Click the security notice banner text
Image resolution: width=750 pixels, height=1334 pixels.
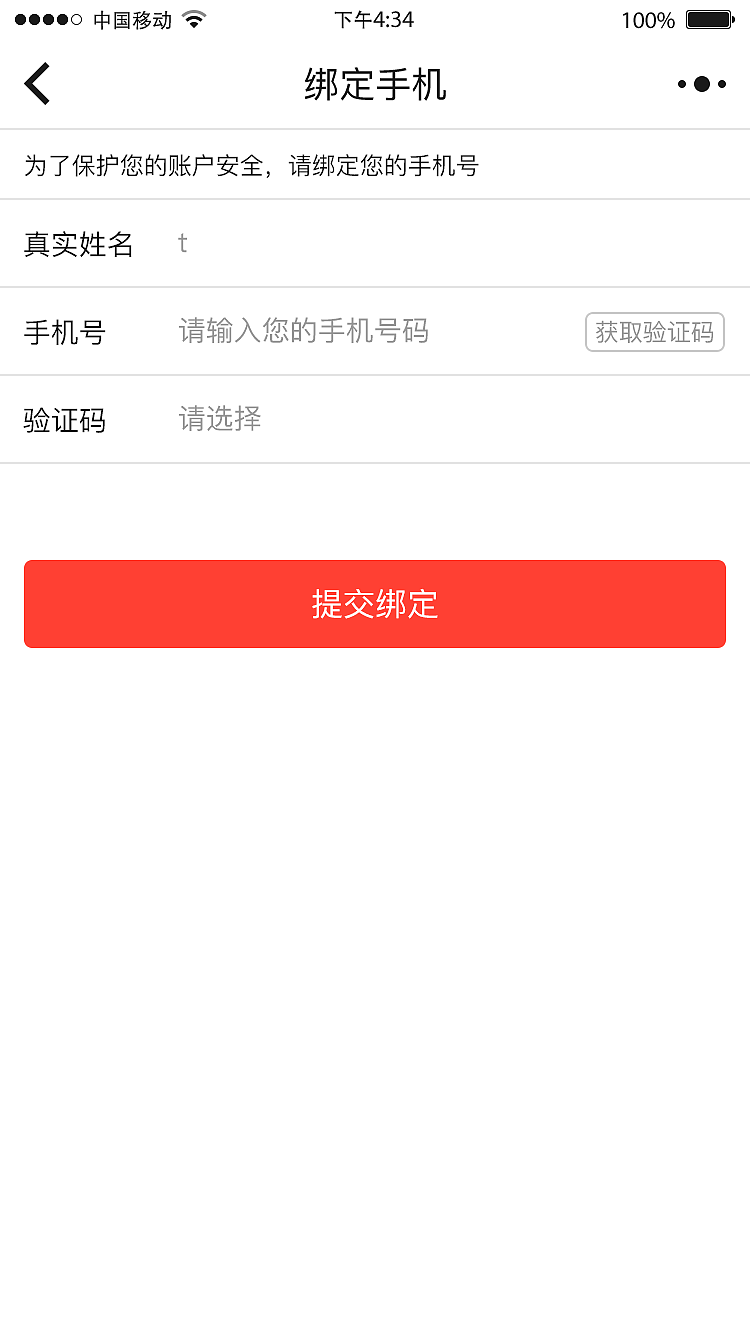tap(250, 165)
